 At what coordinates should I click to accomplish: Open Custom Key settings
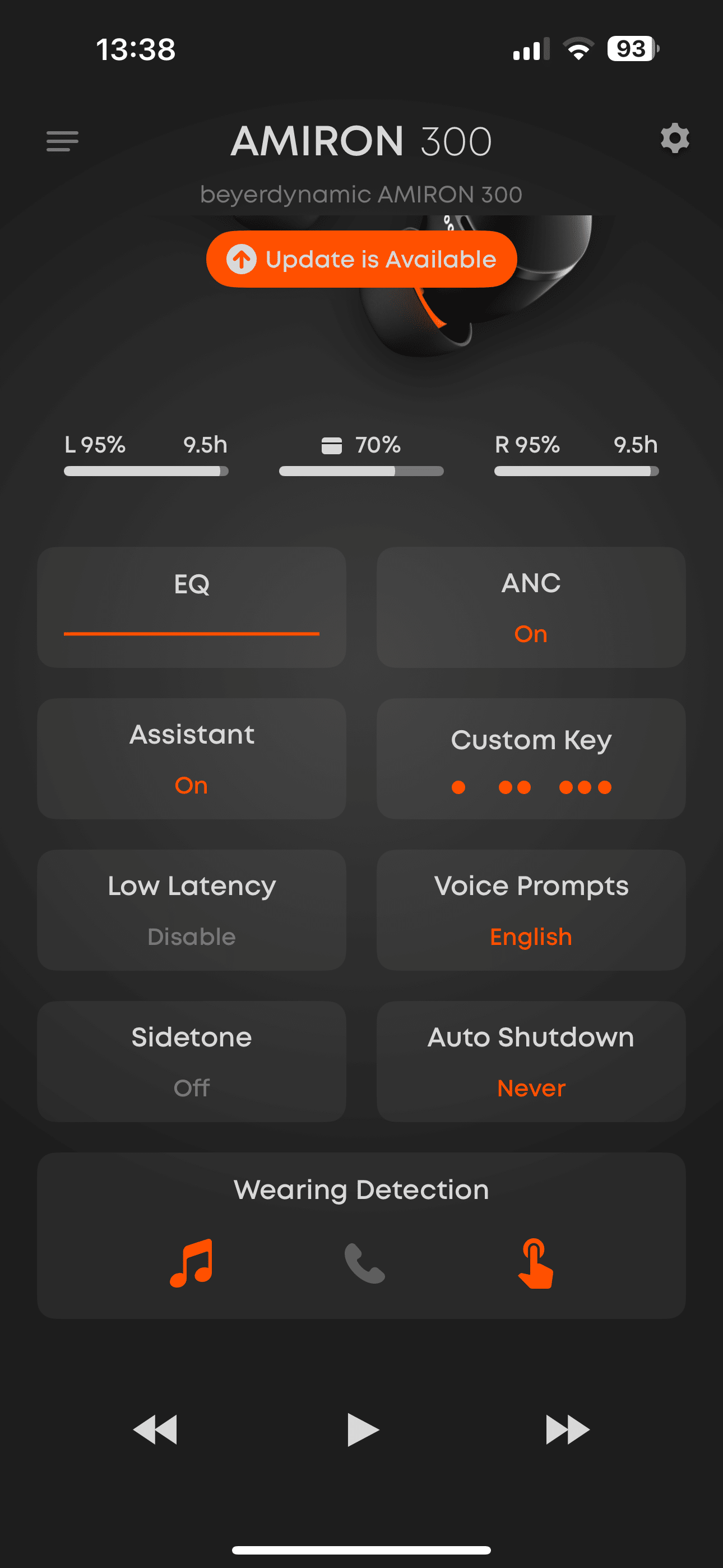[531, 758]
